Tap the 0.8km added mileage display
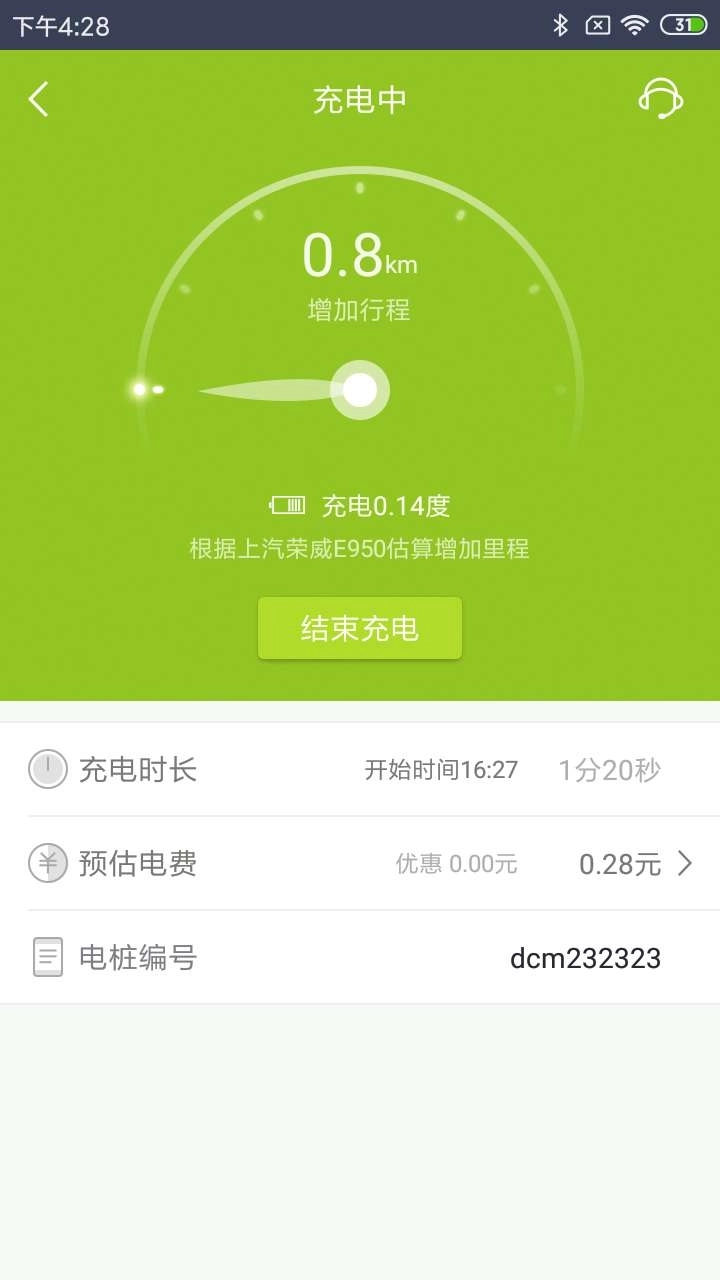Image resolution: width=720 pixels, height=1280 pixels. pyautogui.click(x=360, y=257)
